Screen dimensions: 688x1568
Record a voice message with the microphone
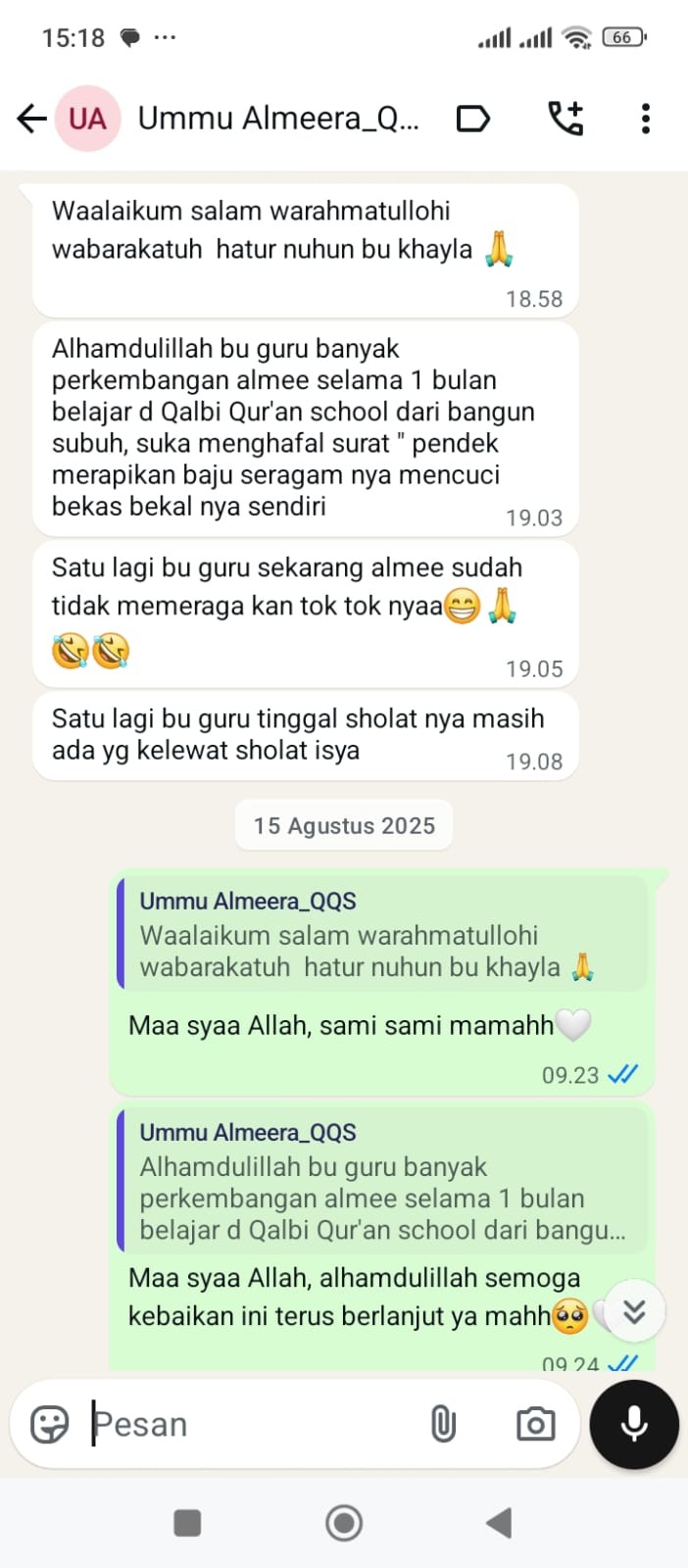point(634,1424)
